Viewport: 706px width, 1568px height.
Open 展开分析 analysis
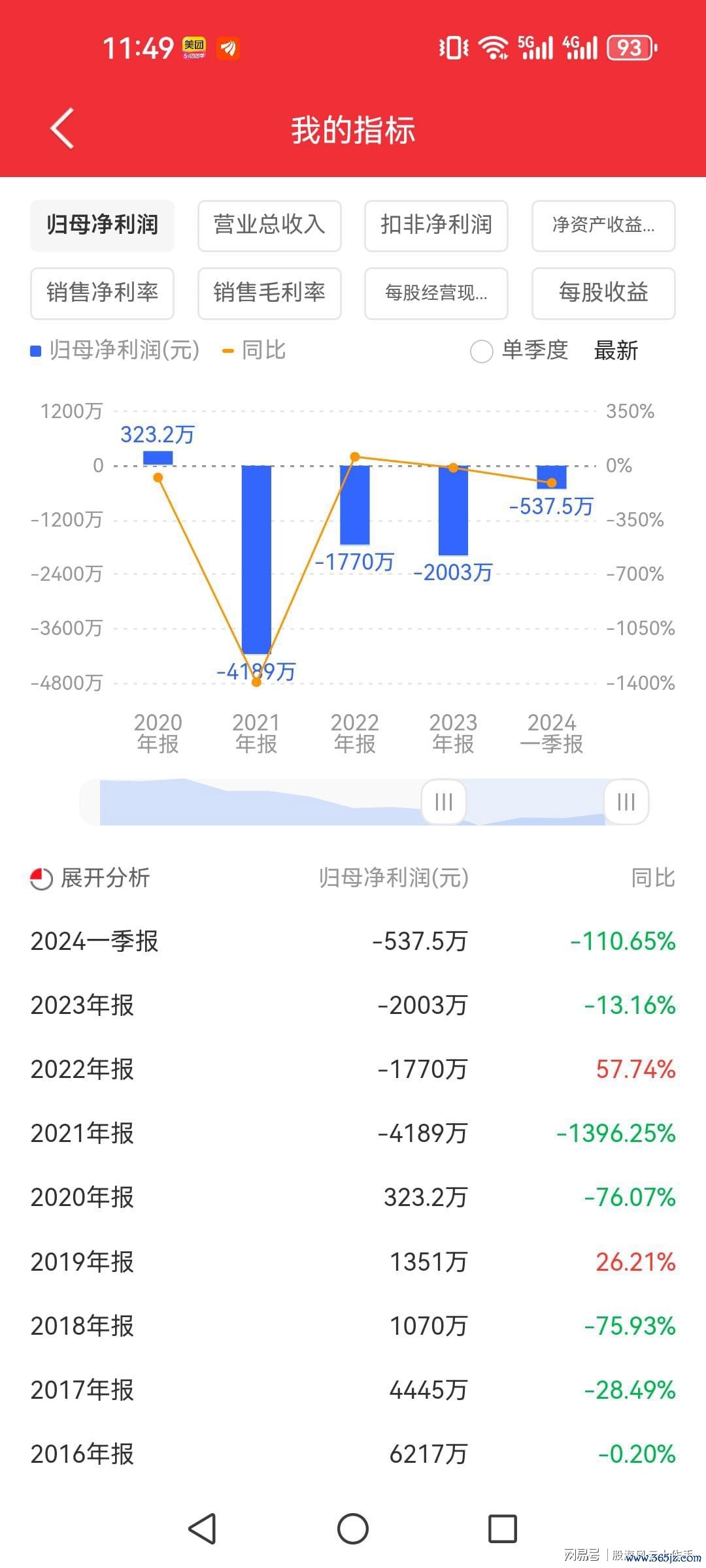90,878
